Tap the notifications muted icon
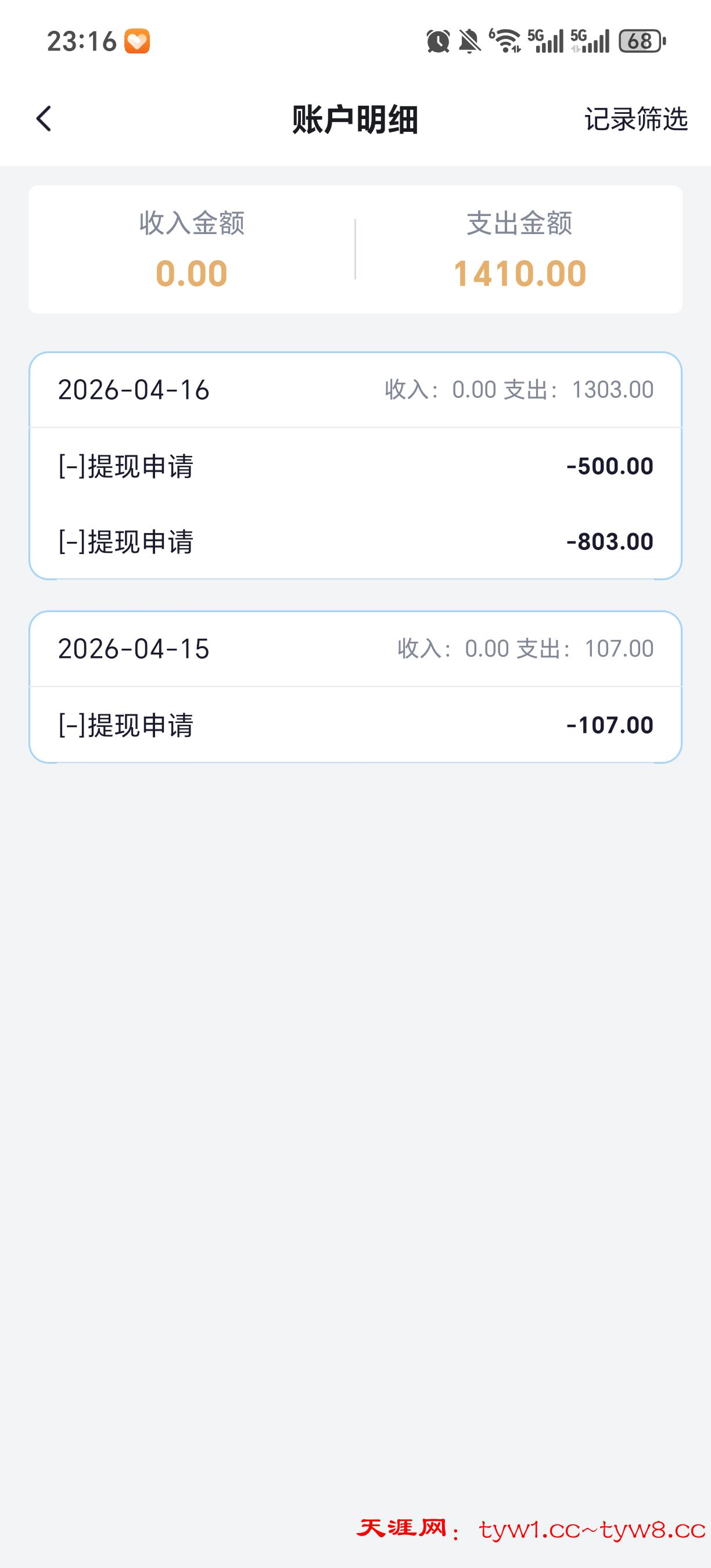Viewport: 711px width, 1568px height. (468, 41)
